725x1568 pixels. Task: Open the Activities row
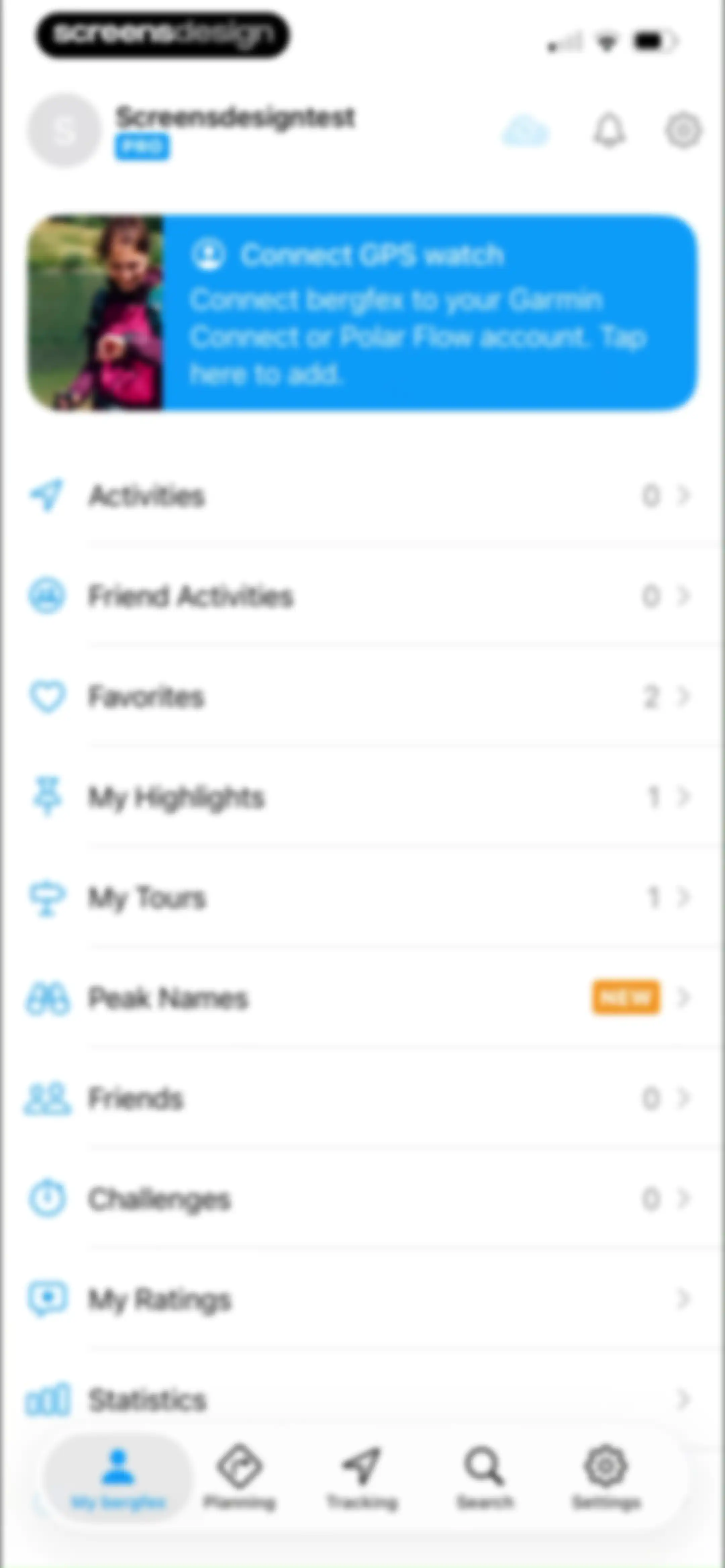pos(362,496)
